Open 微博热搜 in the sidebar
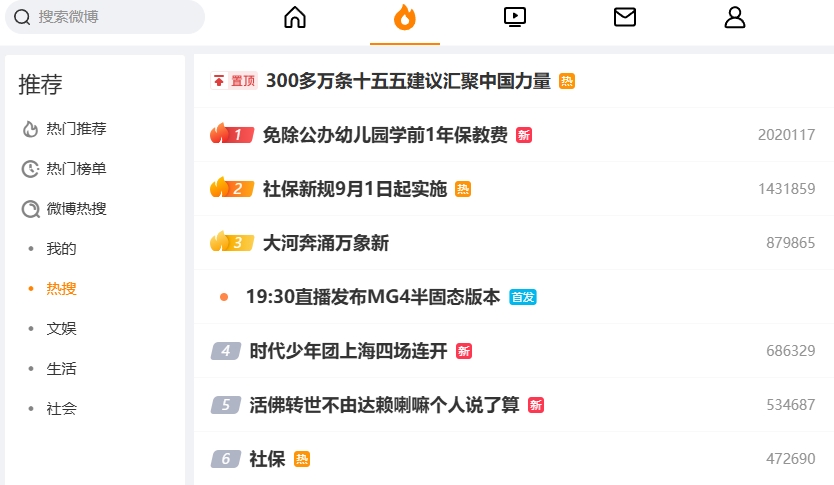This screenshot has width=834, height=485. (x=76, y=209)
